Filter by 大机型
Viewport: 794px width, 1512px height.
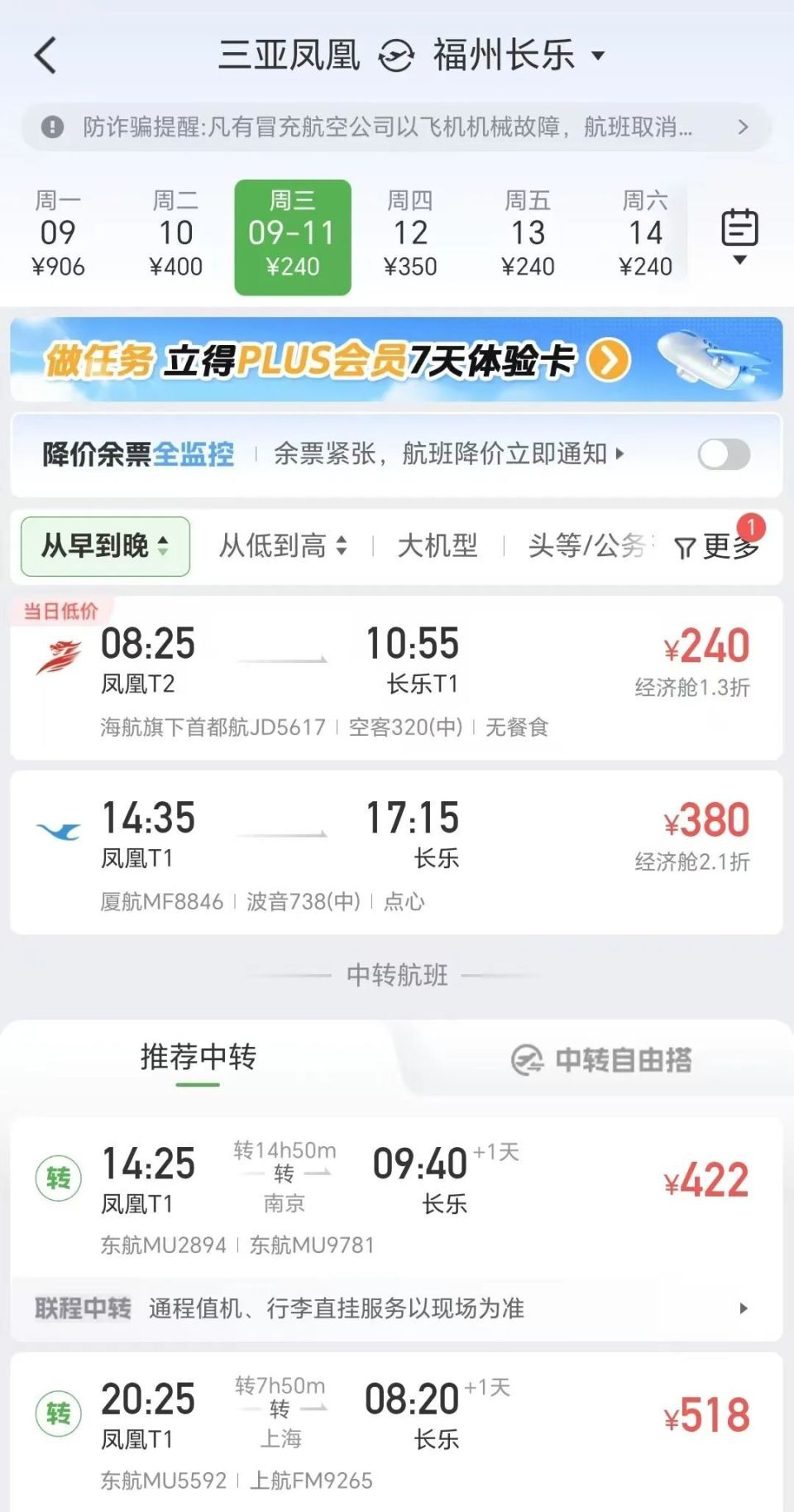coord(438,546)
